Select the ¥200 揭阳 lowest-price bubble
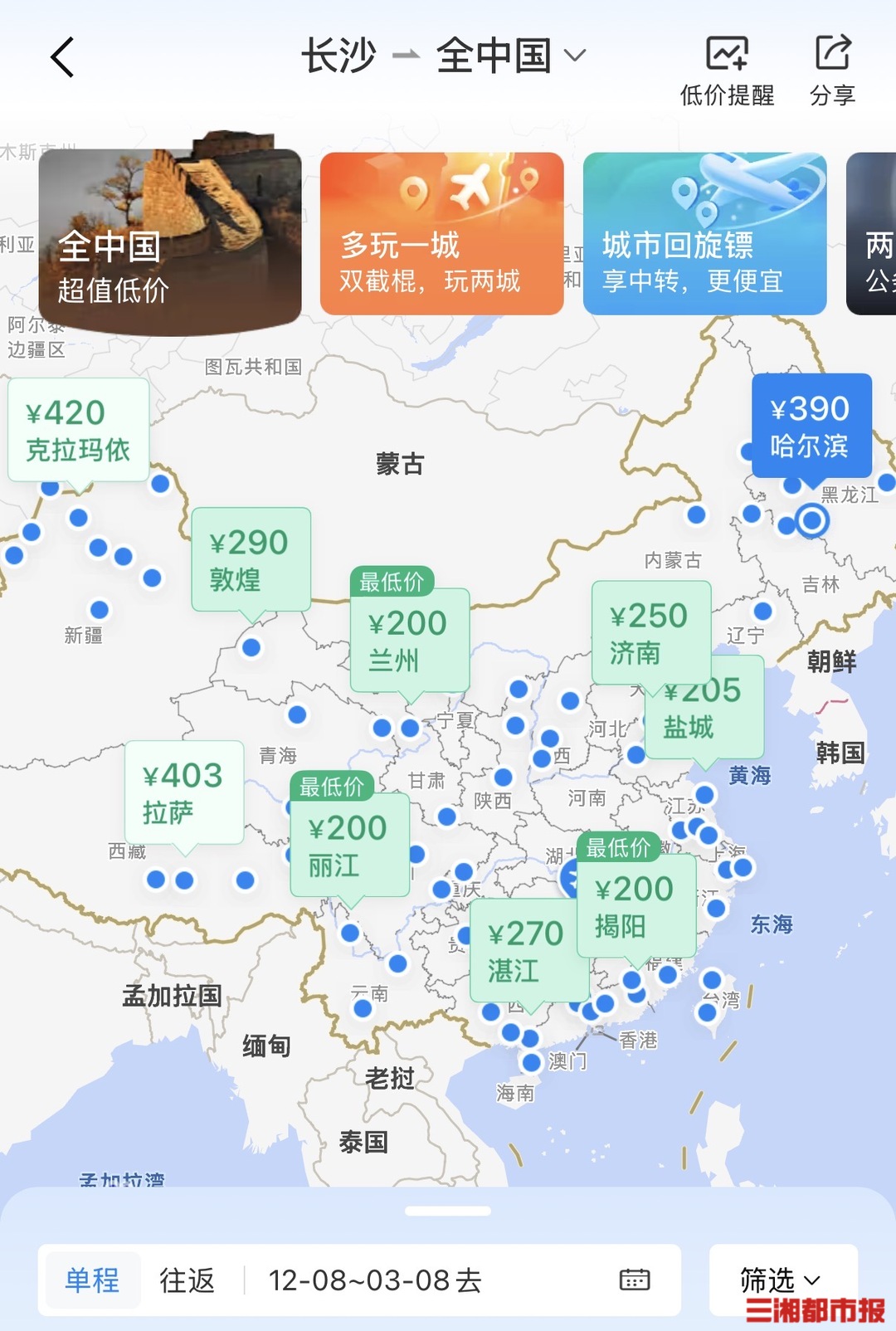Image resolution: width=896 pixels, height=1331 pixels. [635, 905]
